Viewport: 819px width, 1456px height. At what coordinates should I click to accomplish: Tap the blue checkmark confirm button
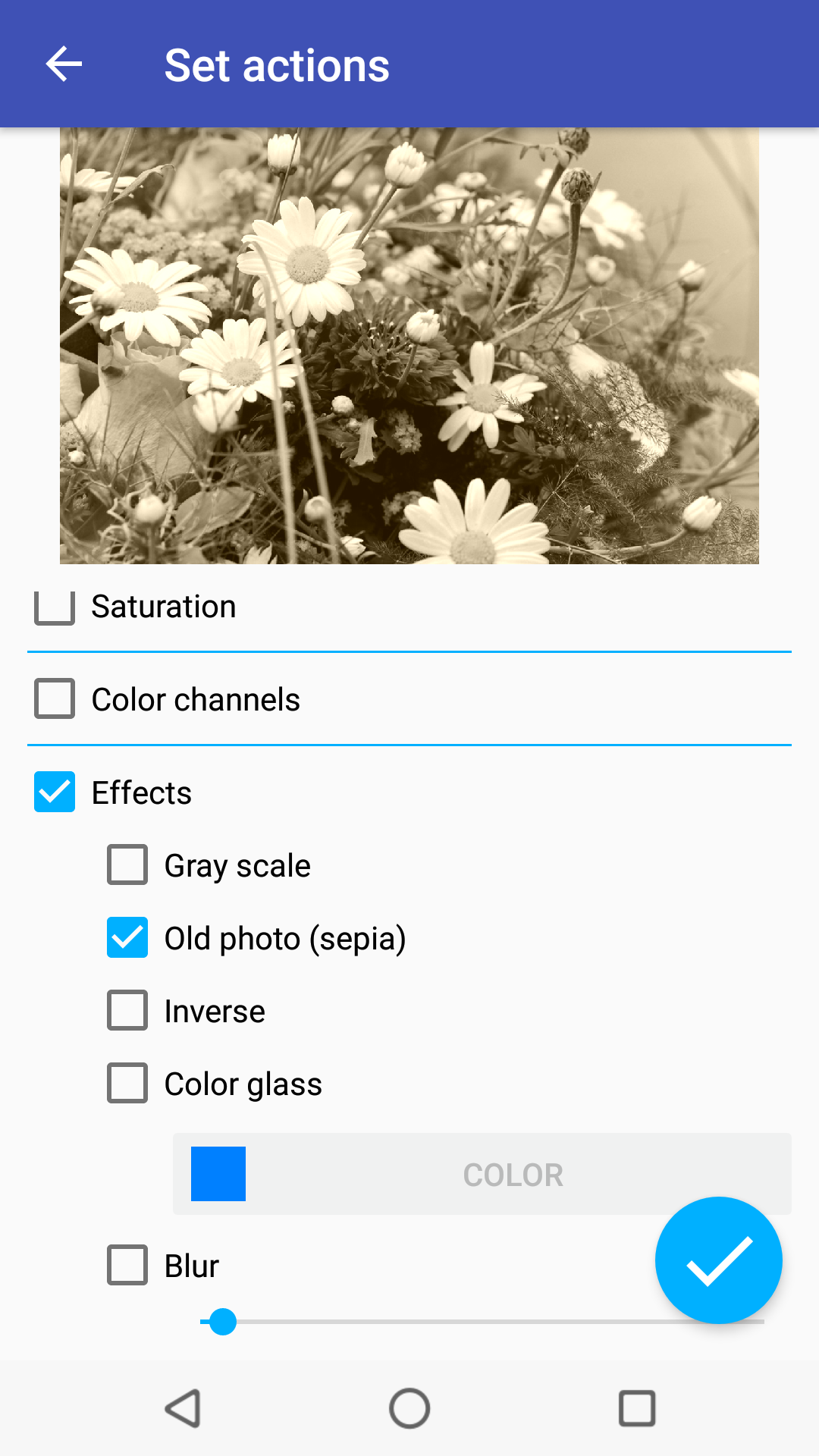[x=718, y=1260]
